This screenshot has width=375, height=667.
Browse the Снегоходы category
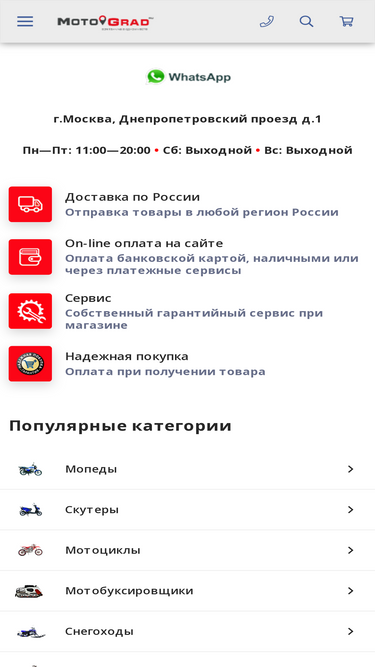pos(188,631)
